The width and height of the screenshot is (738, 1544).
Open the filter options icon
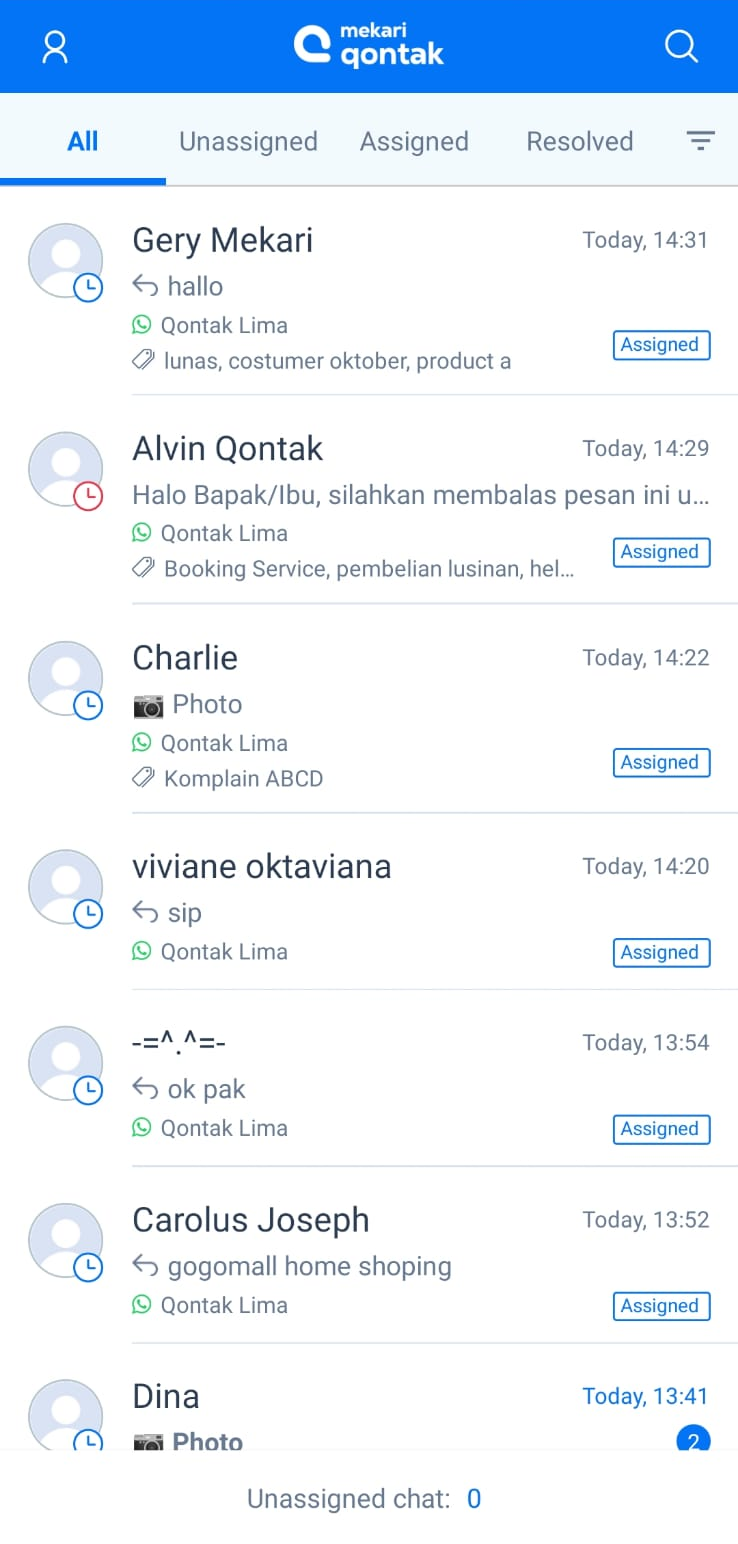coord(701,141)
